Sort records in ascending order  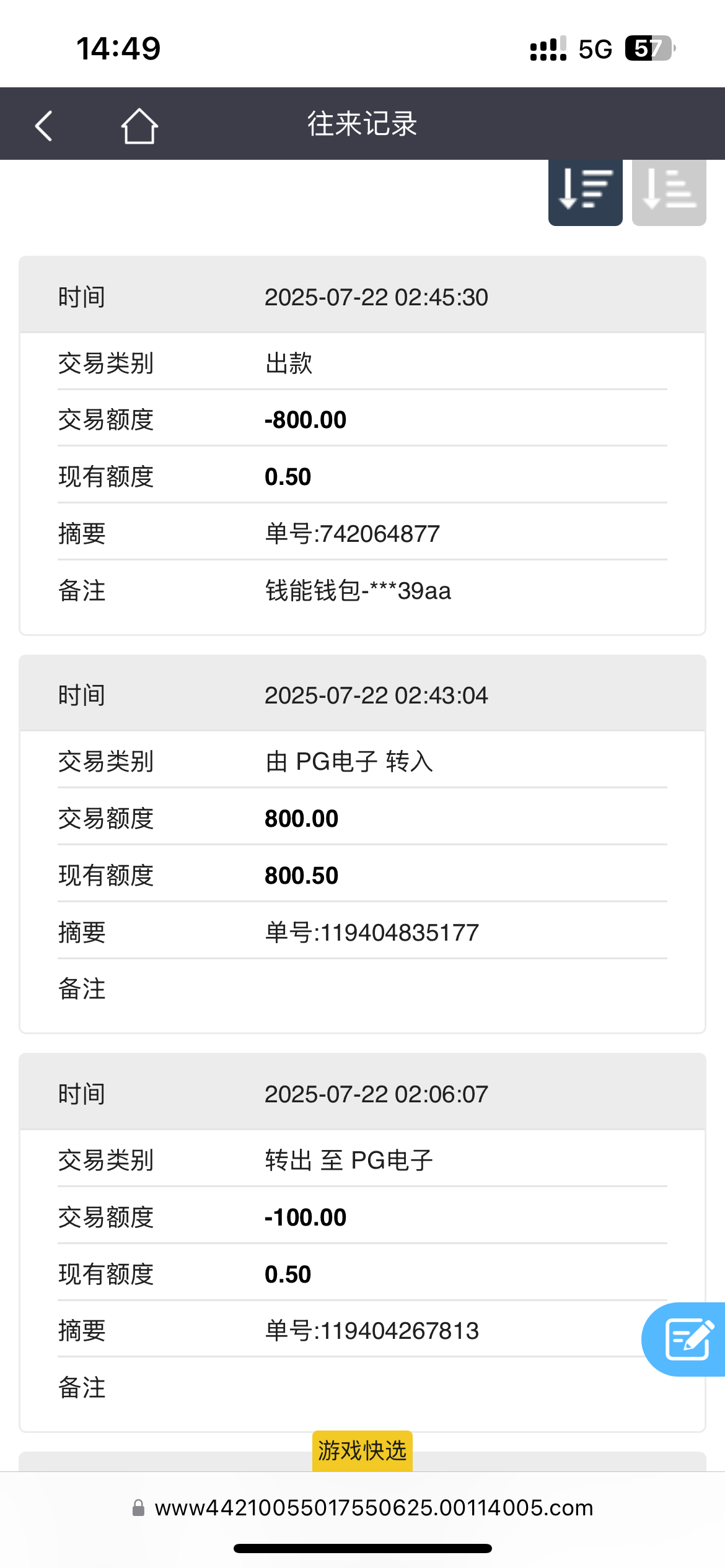click(x=669, y=190)
